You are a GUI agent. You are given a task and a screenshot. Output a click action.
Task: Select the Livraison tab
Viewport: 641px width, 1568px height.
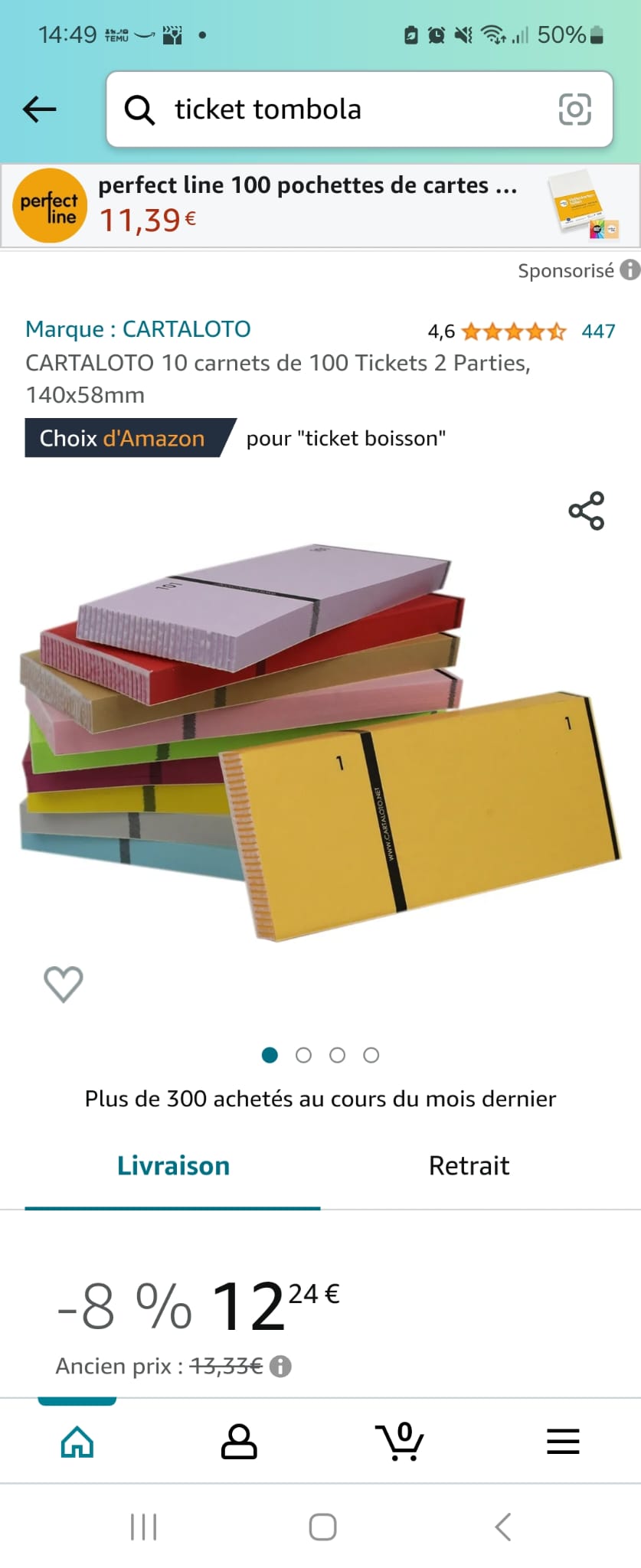(x=173, y=1166)
